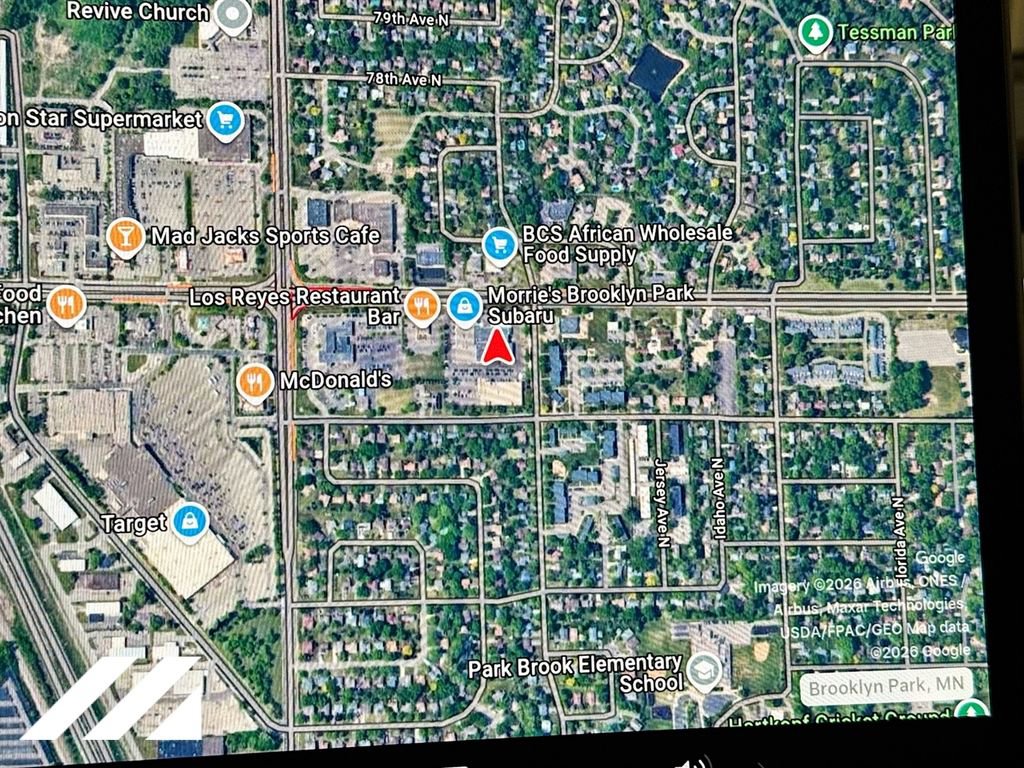Open Park Brook Elementary School pin
This screenshot has height=768, width=1024.
pyautogui.click(x=704, y=669)
